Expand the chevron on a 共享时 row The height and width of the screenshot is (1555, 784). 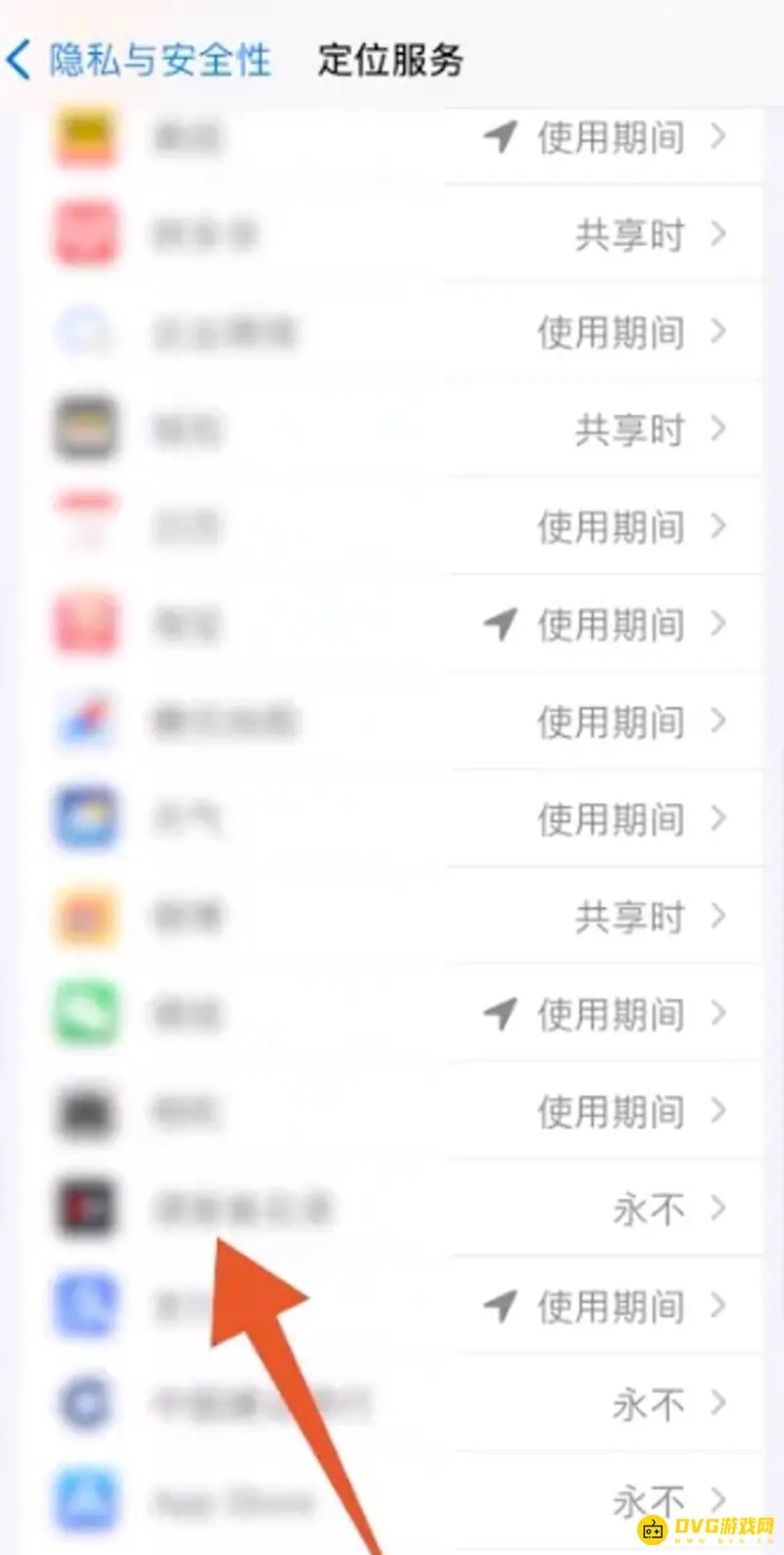(x=718, y=233)
